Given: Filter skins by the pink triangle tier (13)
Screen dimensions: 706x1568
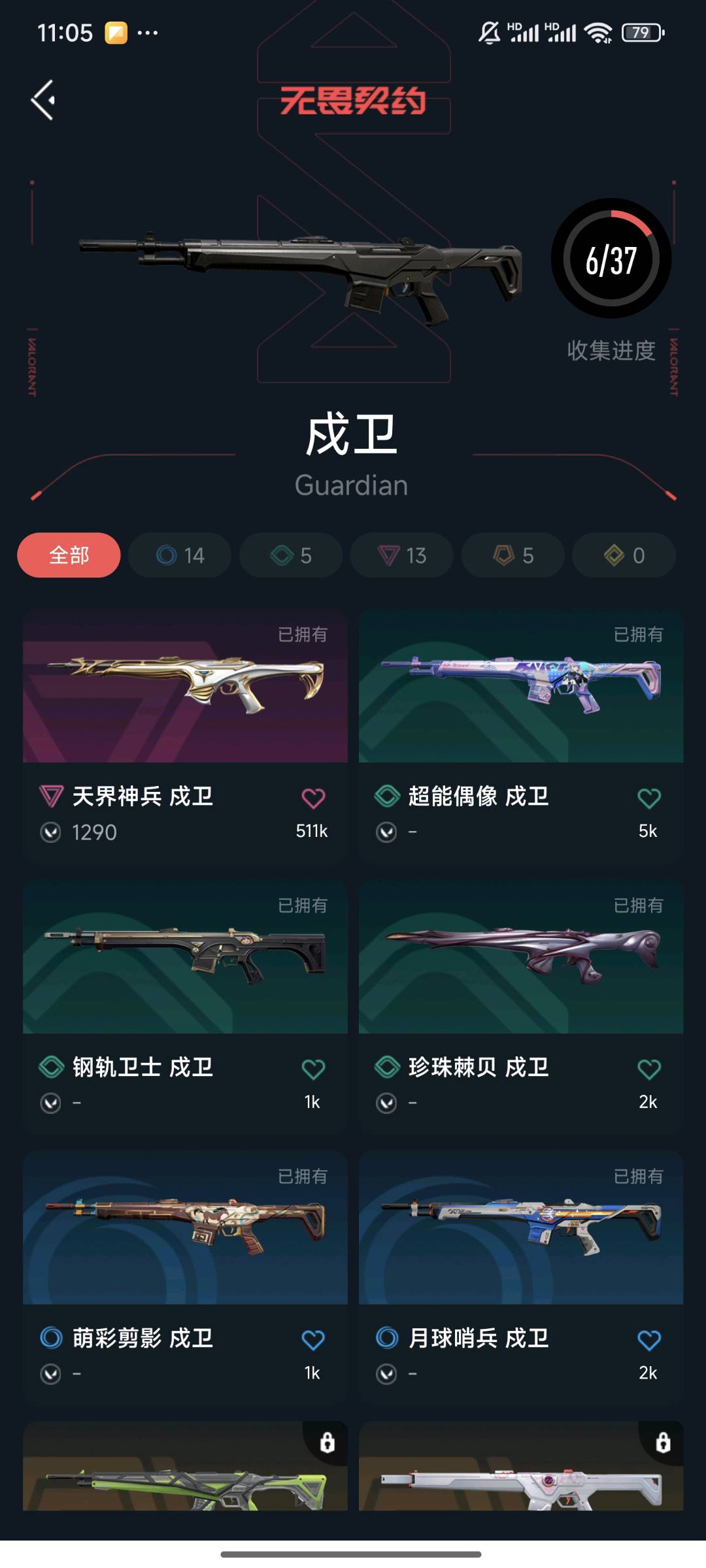Looking at the screenshot, I should pyautogui.click(x=401, y=555).
